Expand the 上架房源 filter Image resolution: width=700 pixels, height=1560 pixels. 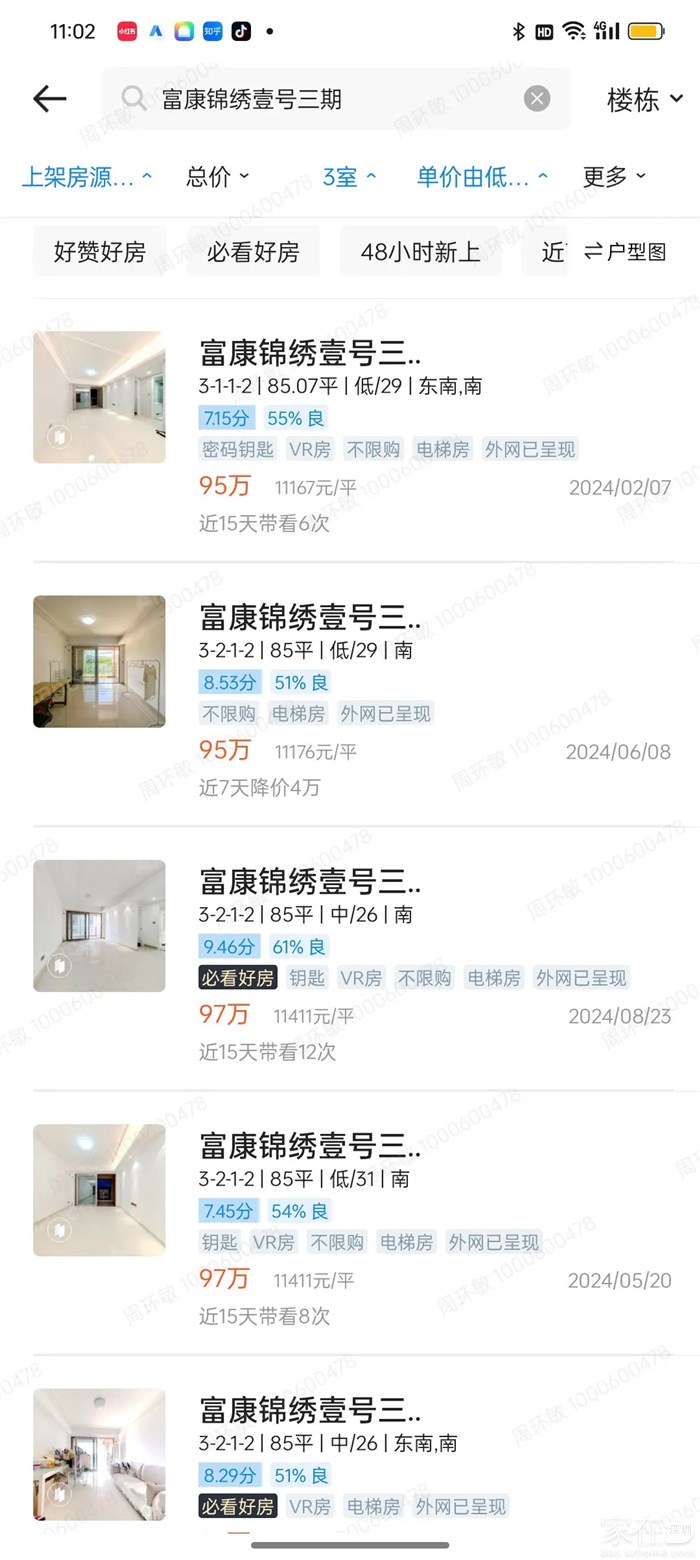[87, 177]
